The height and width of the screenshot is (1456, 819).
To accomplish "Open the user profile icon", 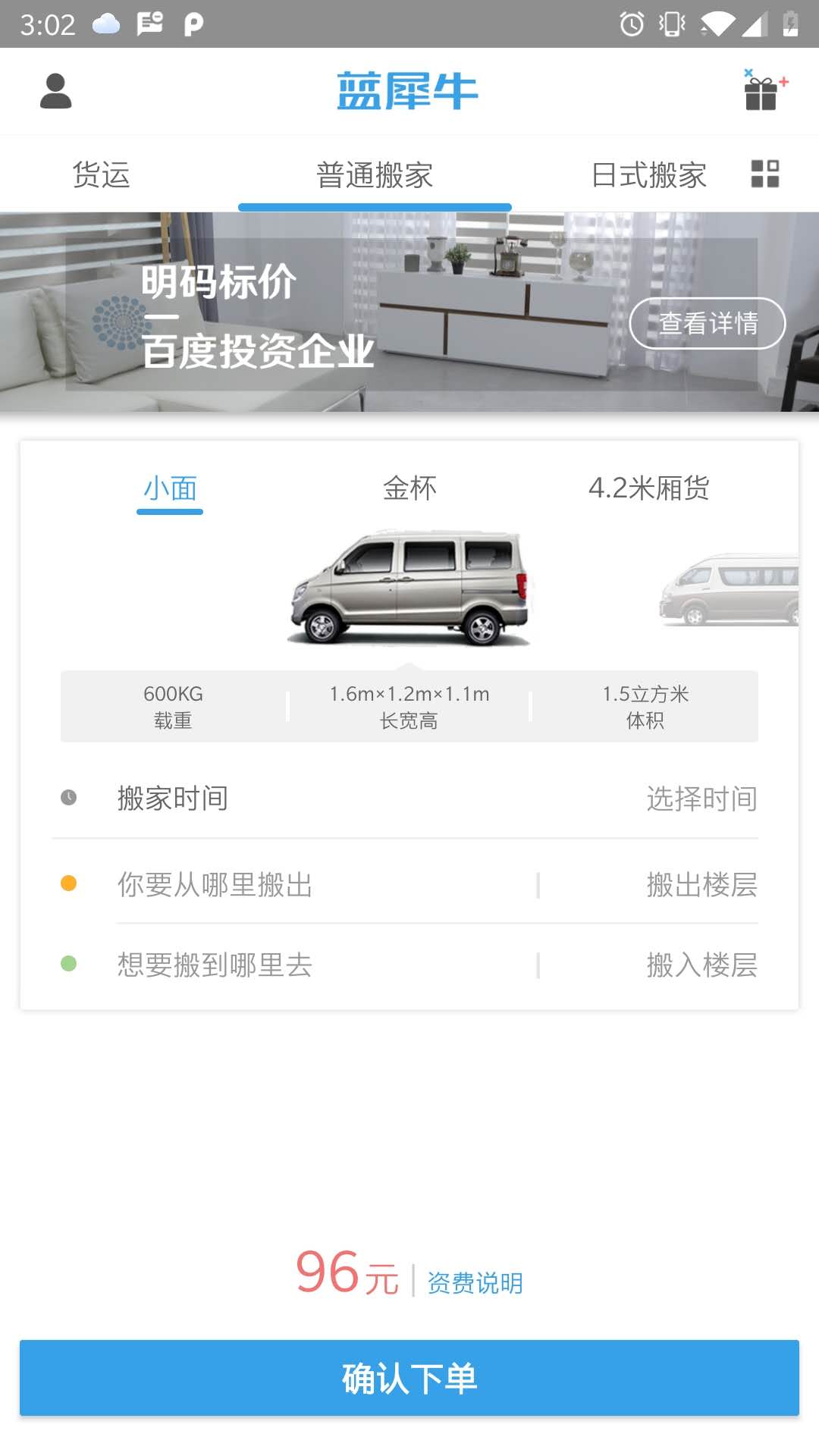I will (x=55, y=92).
